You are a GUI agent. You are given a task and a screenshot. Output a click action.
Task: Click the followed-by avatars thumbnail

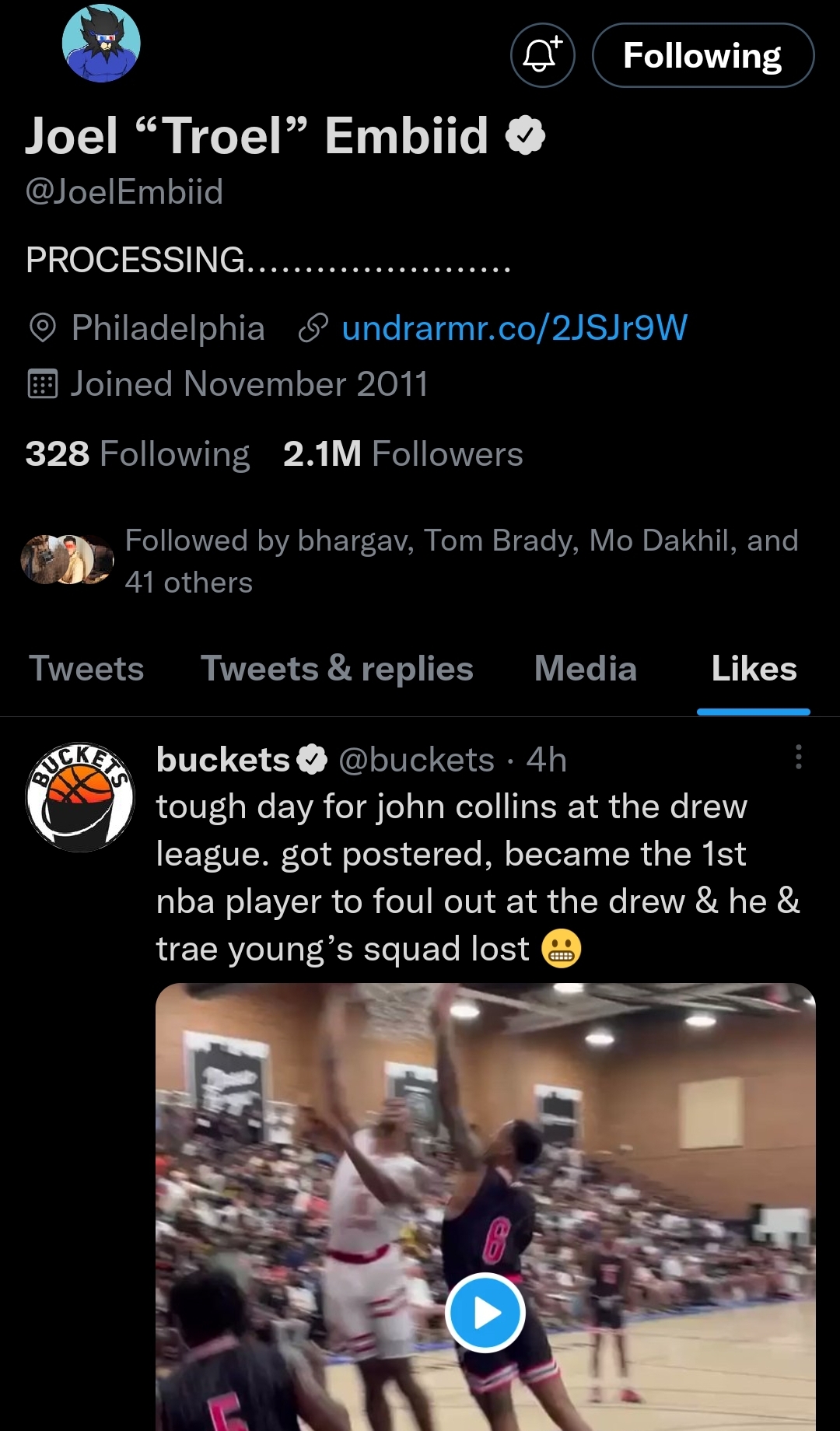click(x=66, y=559)
